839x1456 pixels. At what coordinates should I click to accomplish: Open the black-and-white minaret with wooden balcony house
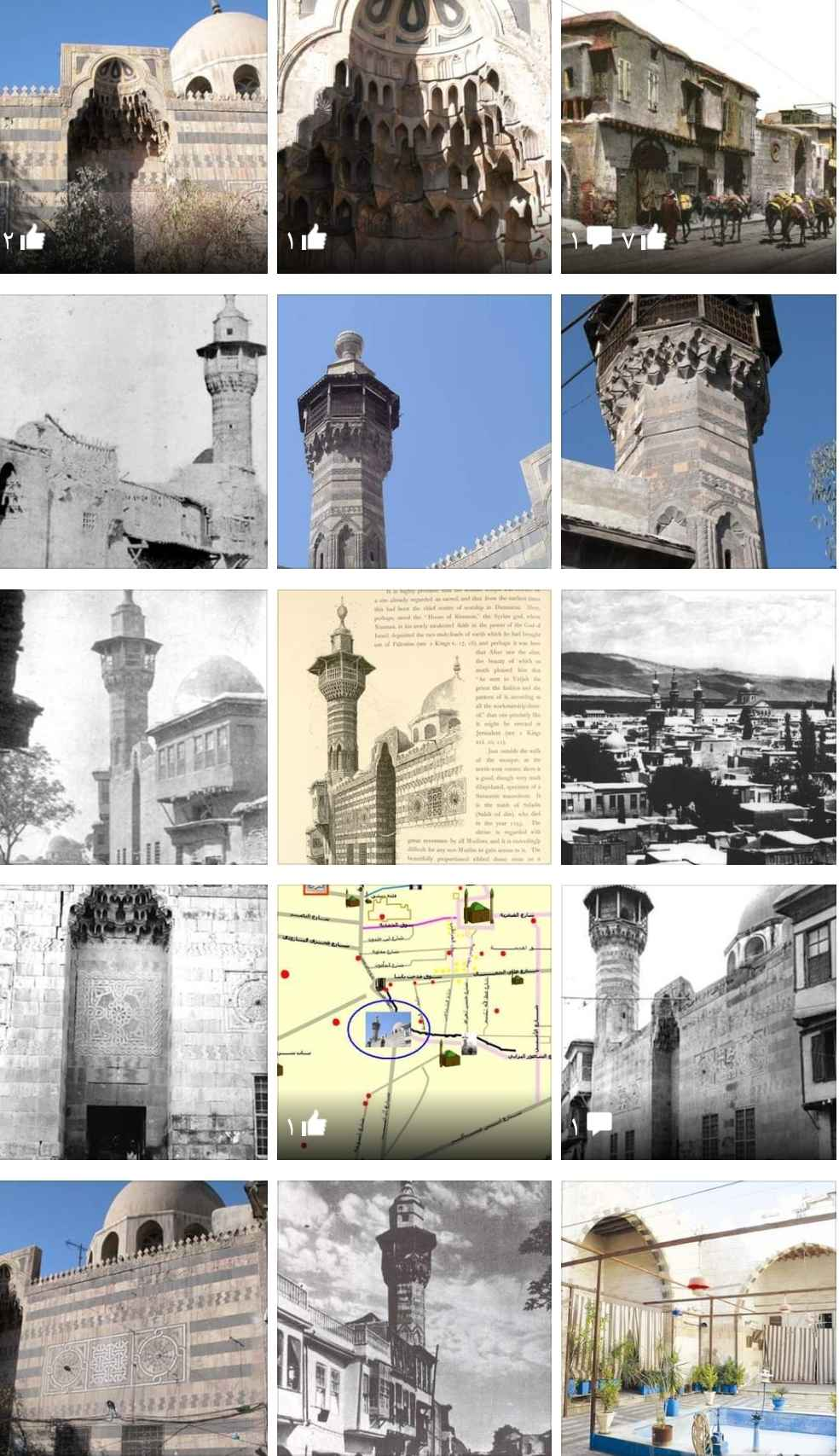[x=133, y=727]
